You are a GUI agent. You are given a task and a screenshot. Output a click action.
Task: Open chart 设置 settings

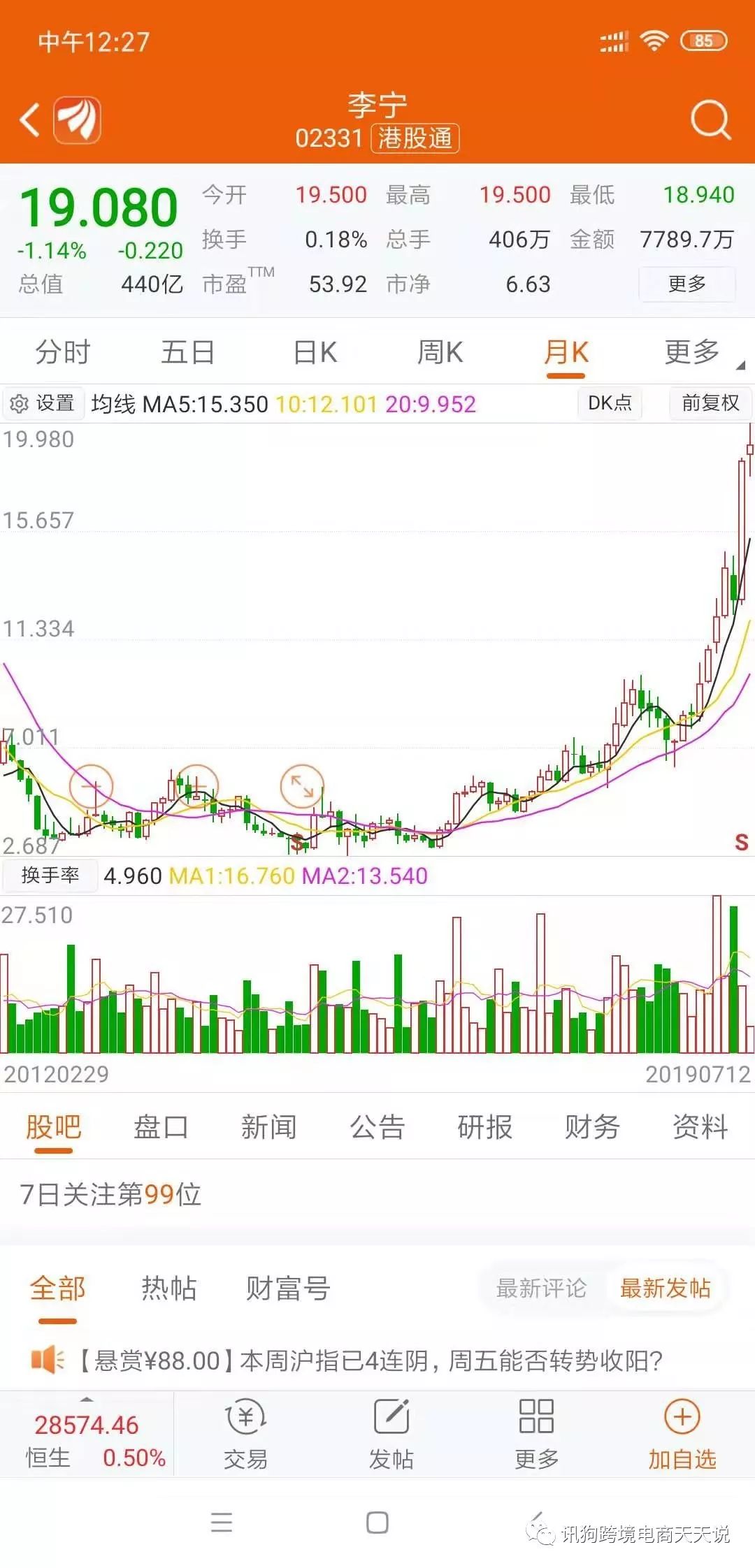click(x=43, y=403)
